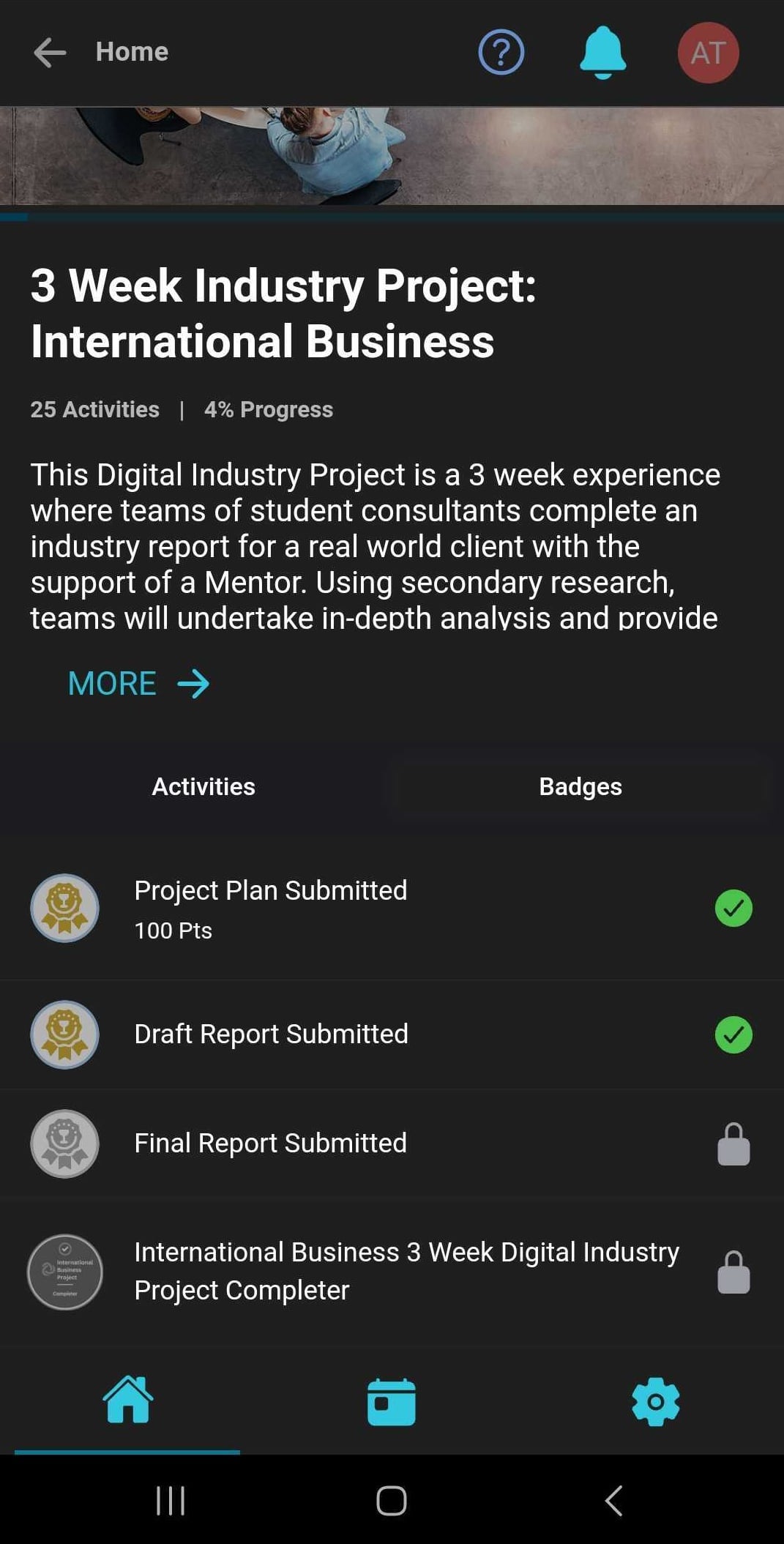Click the green checkmark on Project Plan Submitted

(734, 908)
